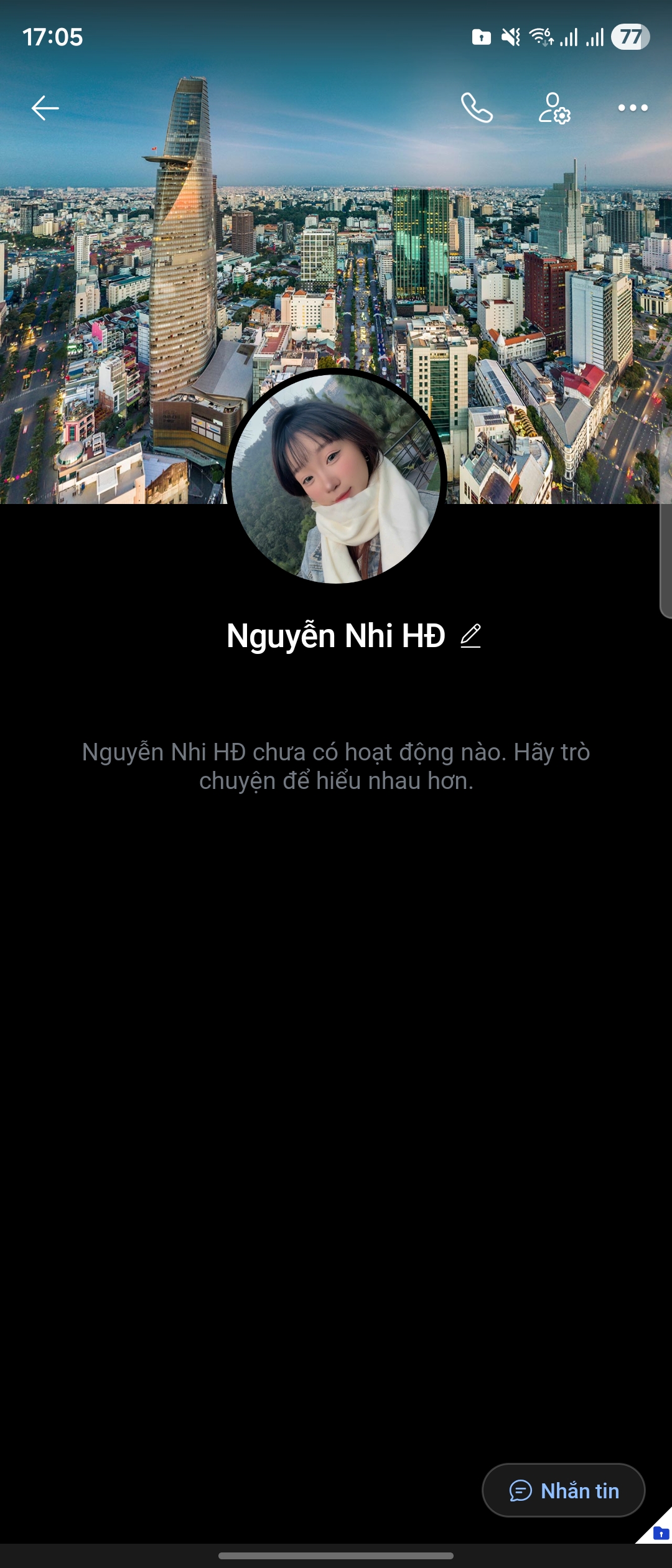Image resolution: width=672 pixels, height=1568 pixels.
Task: Open the three-dot overflow menu
Action: coord(632,108)
